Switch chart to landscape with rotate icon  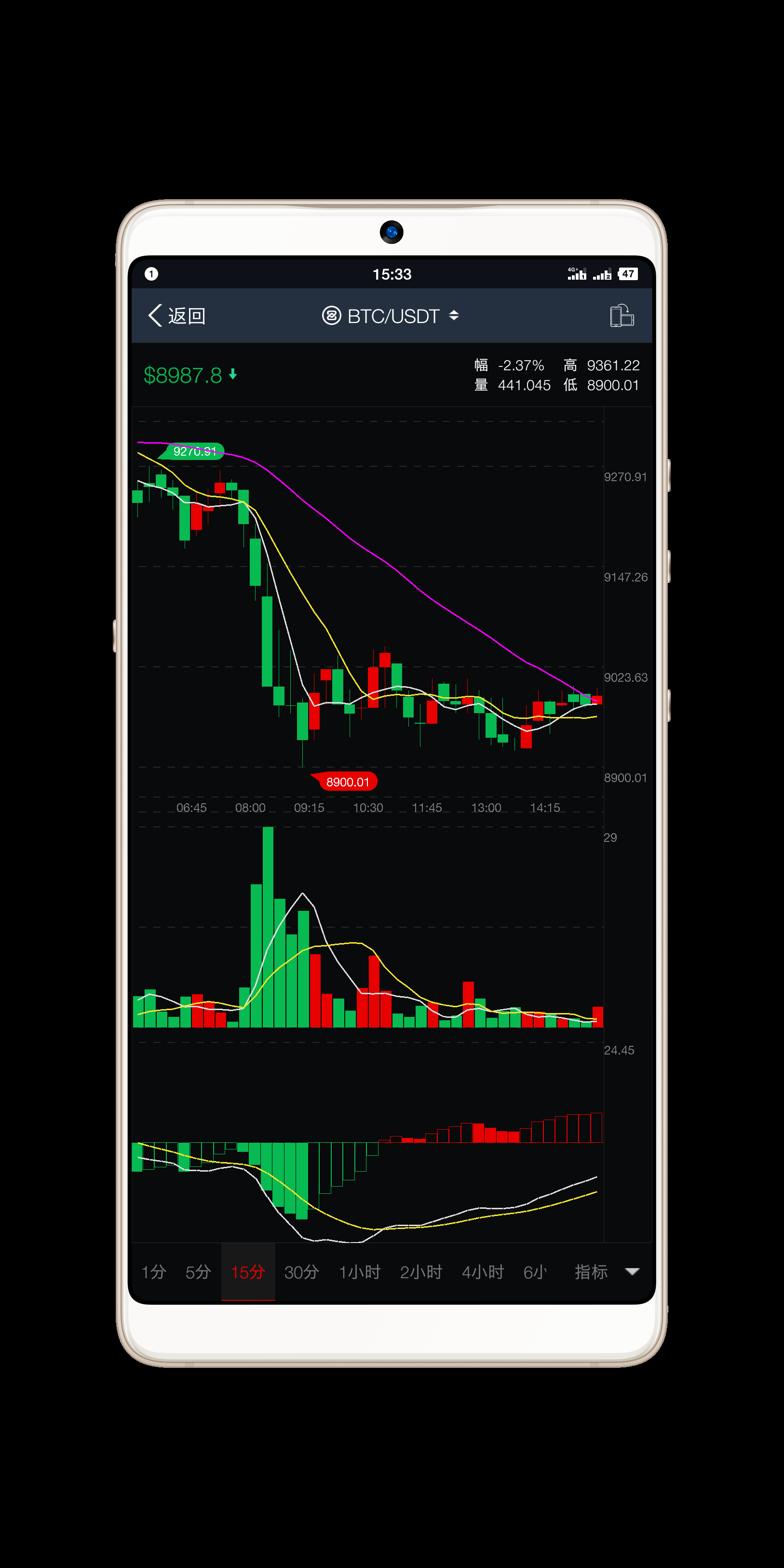point(622,316)
